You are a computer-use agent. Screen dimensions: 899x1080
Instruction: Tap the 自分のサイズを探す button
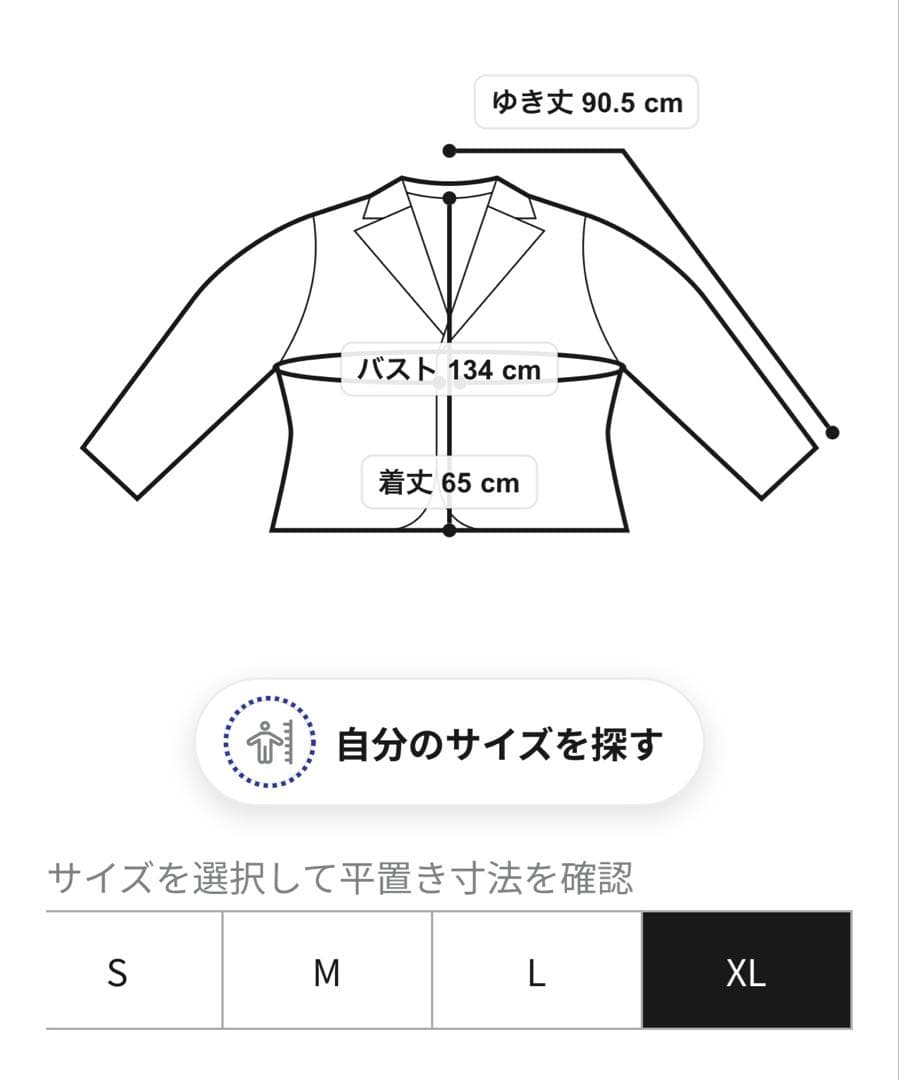[x=449, y=743]
